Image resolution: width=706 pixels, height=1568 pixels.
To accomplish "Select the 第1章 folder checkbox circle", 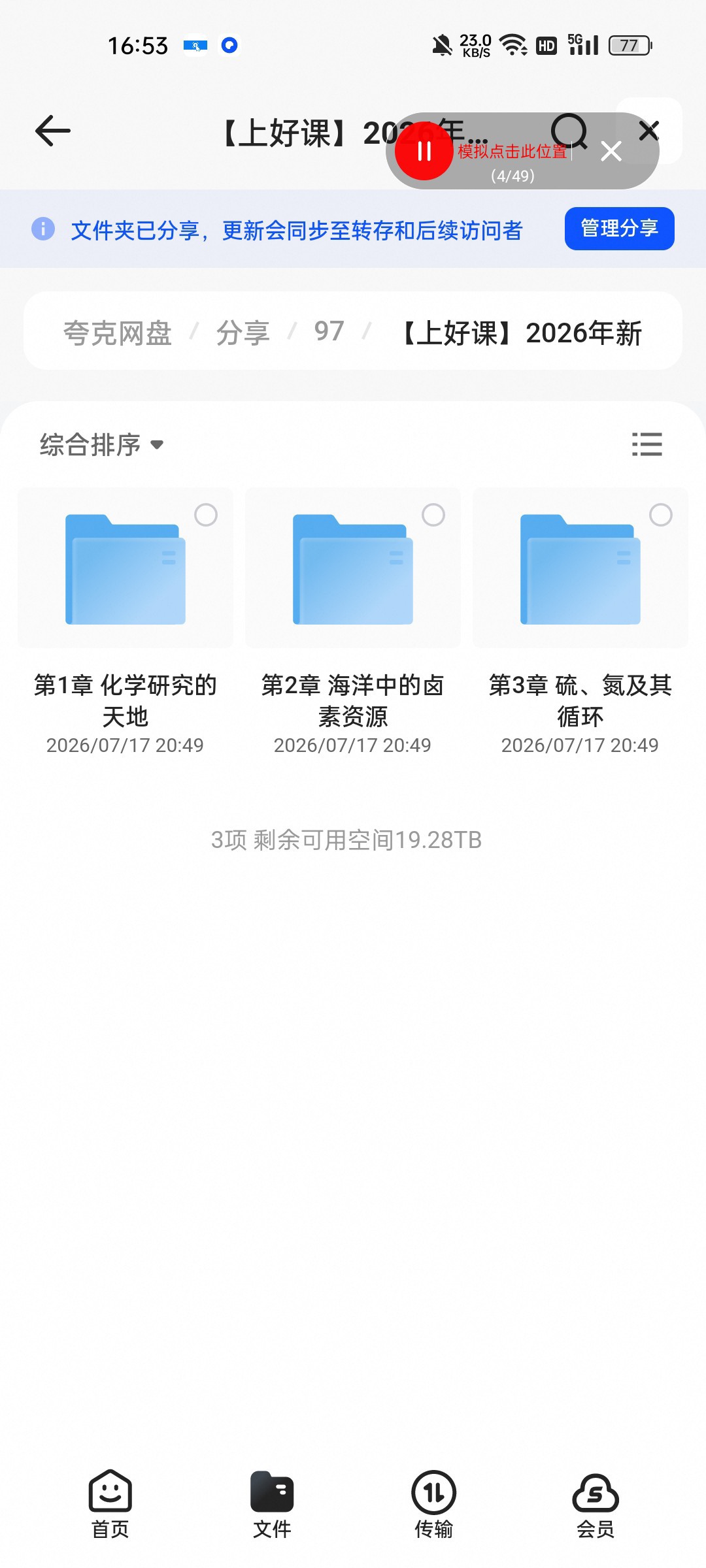I will coord(206,515).
